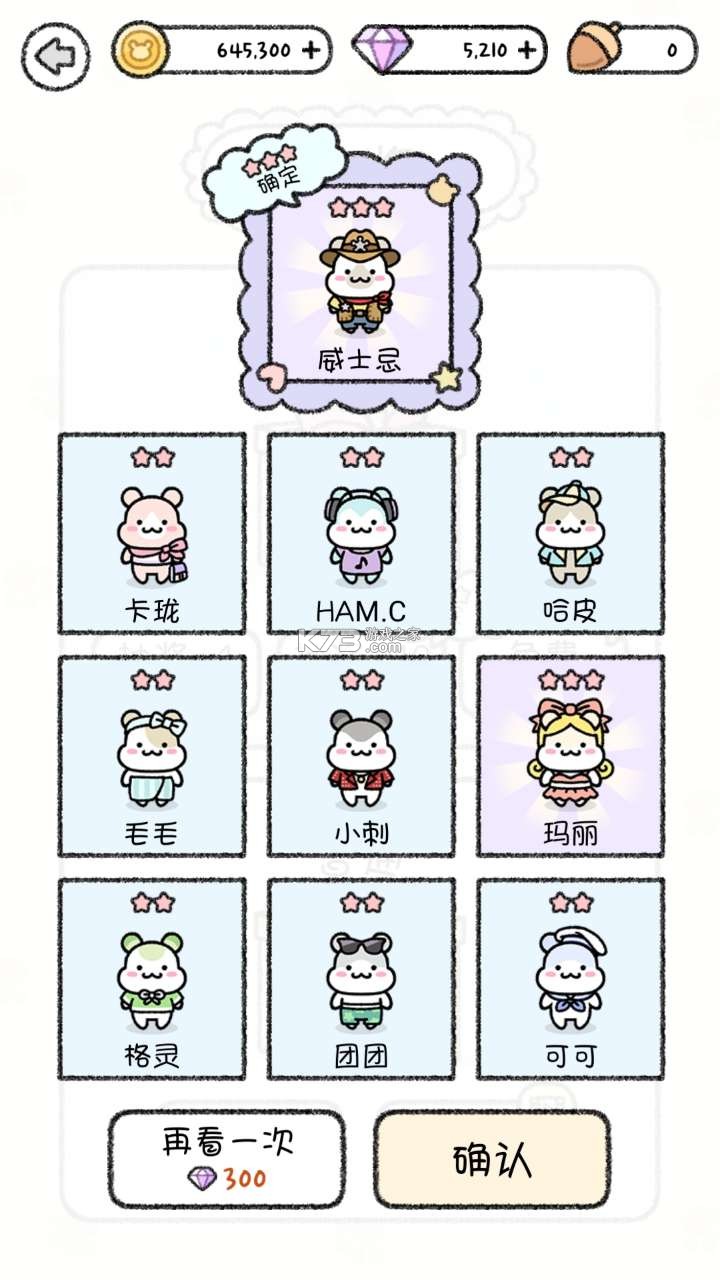Select the 可可 hamster card
The image size is (720, 1280).
coord(570,978)
